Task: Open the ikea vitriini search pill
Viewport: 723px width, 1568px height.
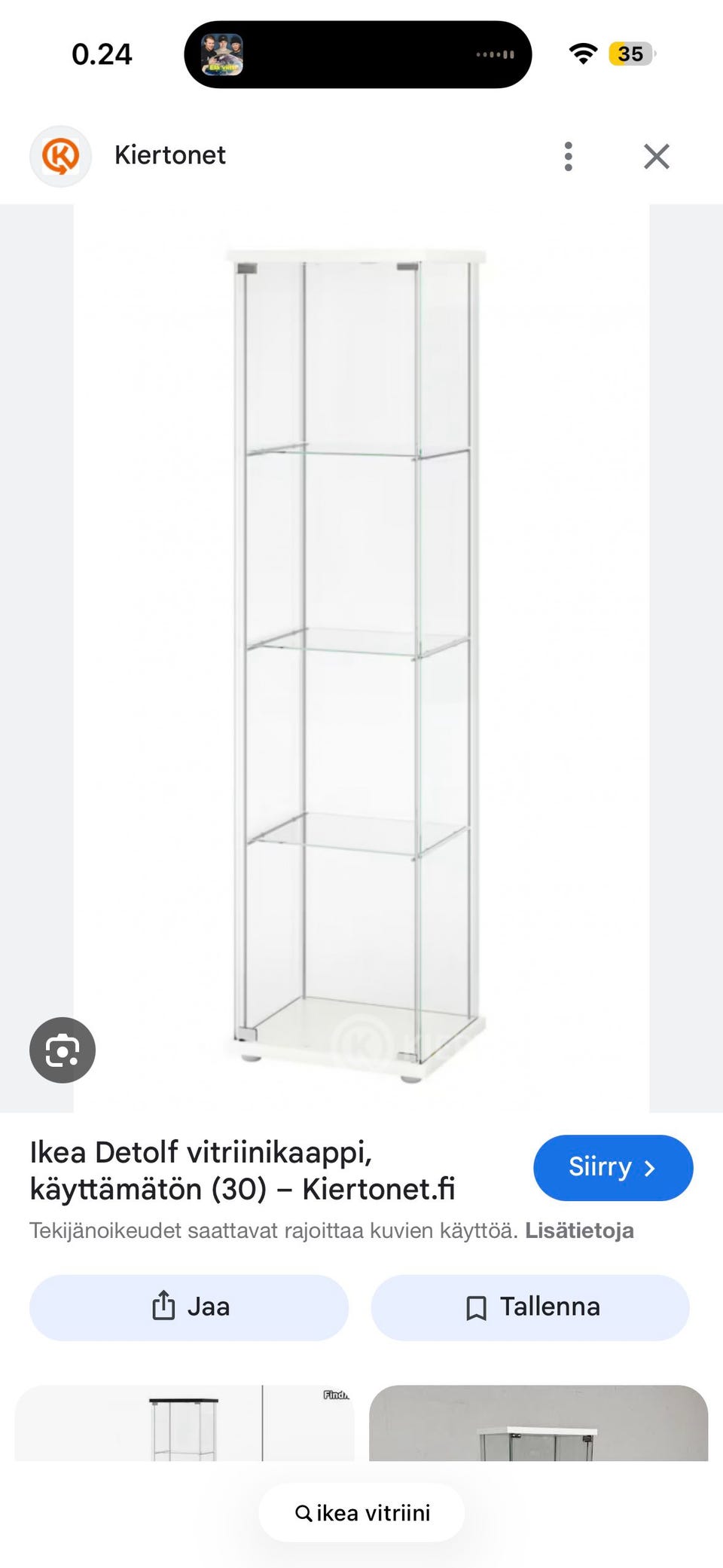Action: (x=361, y=1513)
